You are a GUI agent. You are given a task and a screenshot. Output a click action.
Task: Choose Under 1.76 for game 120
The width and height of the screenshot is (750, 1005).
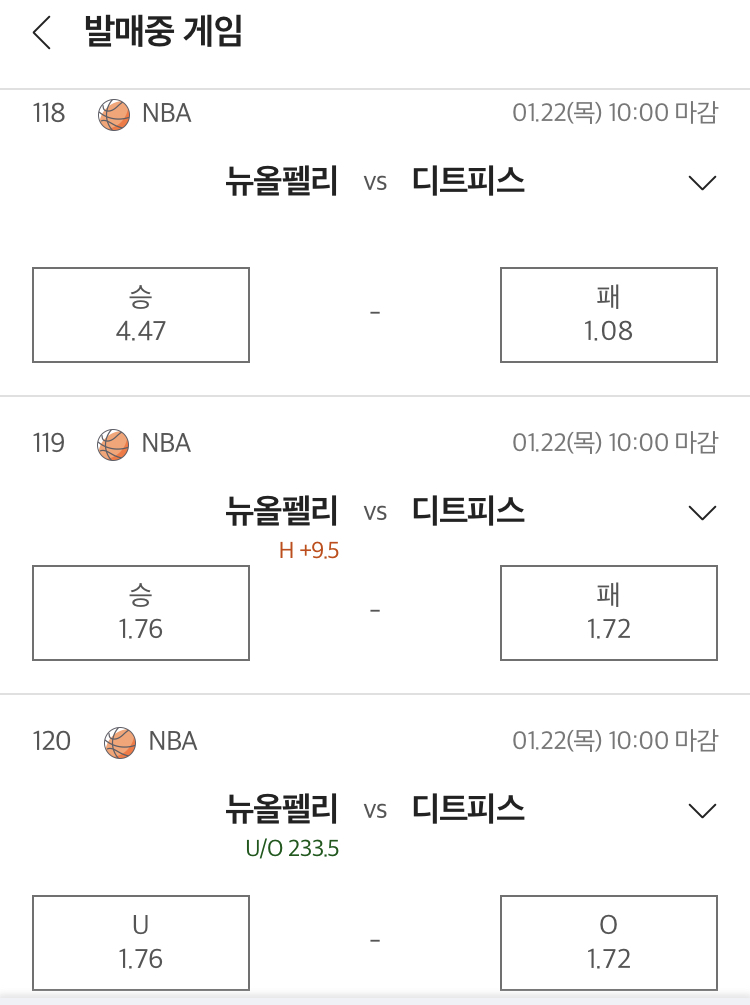(141, 943)
